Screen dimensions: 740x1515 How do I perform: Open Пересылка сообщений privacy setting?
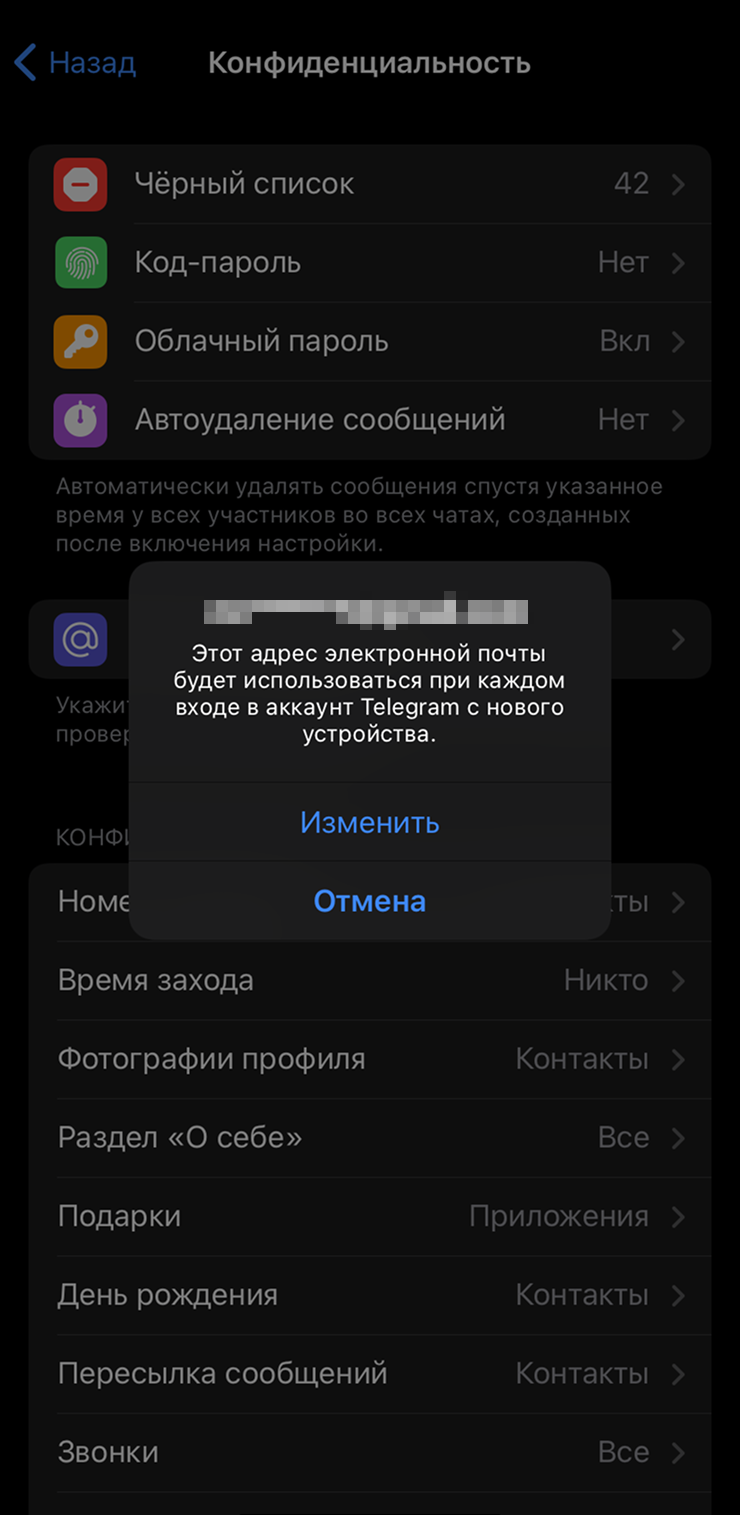pos(369,1374)
